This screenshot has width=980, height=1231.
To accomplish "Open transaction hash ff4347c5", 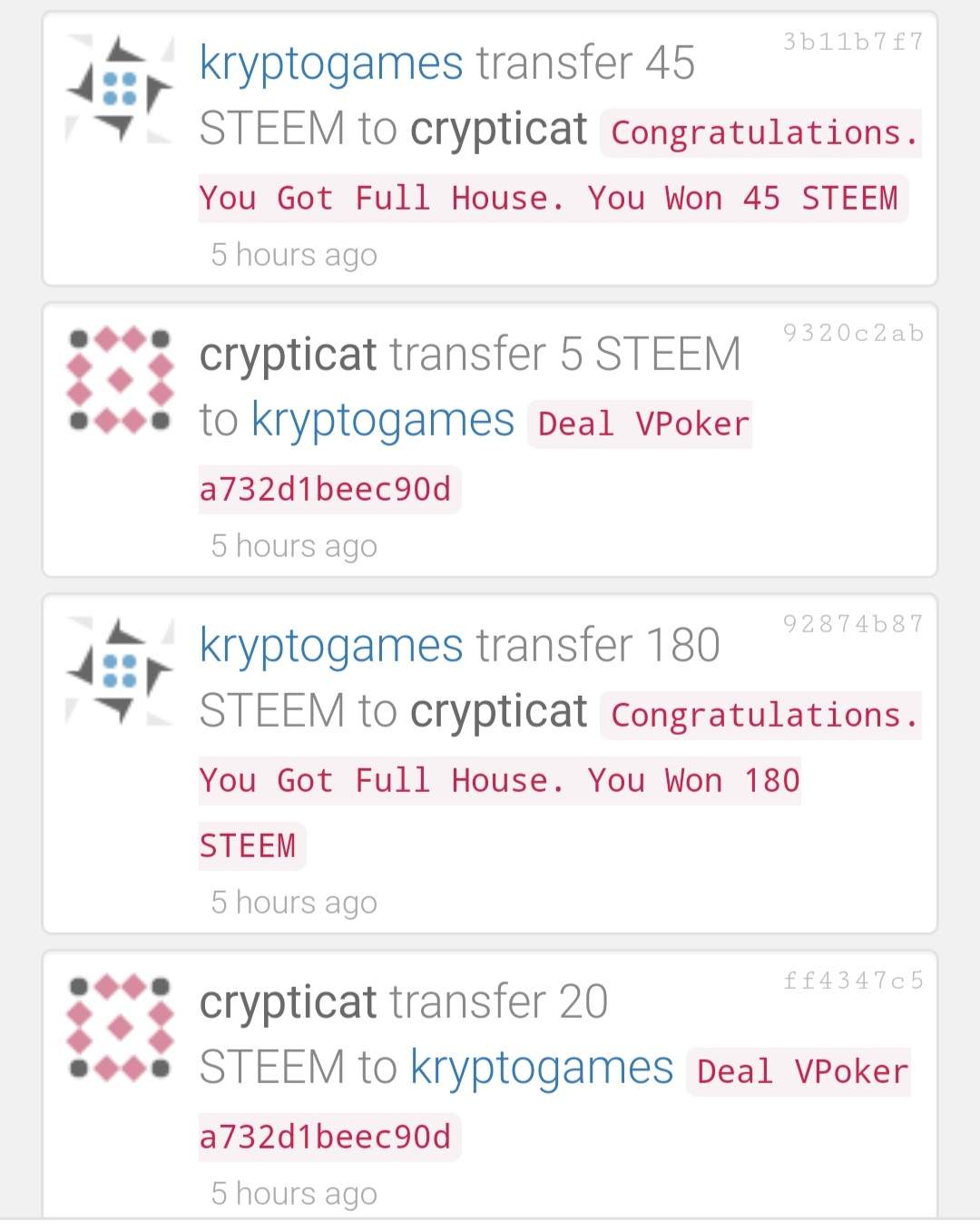I will click(853, 981).
